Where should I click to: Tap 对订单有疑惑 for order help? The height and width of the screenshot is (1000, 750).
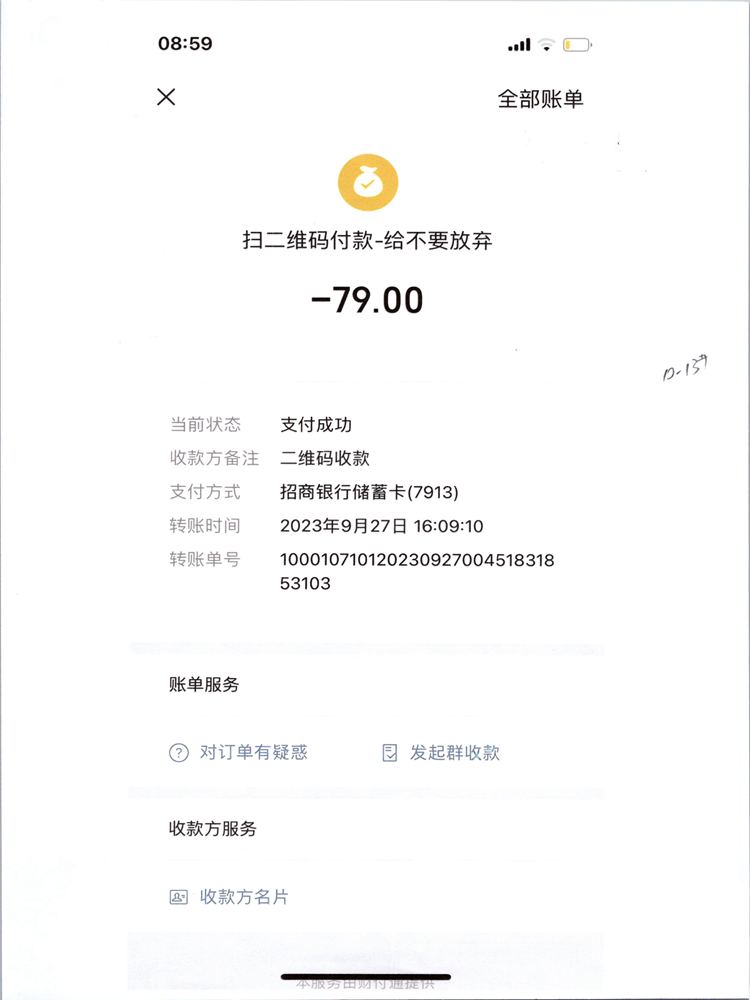tap(240, 753)
